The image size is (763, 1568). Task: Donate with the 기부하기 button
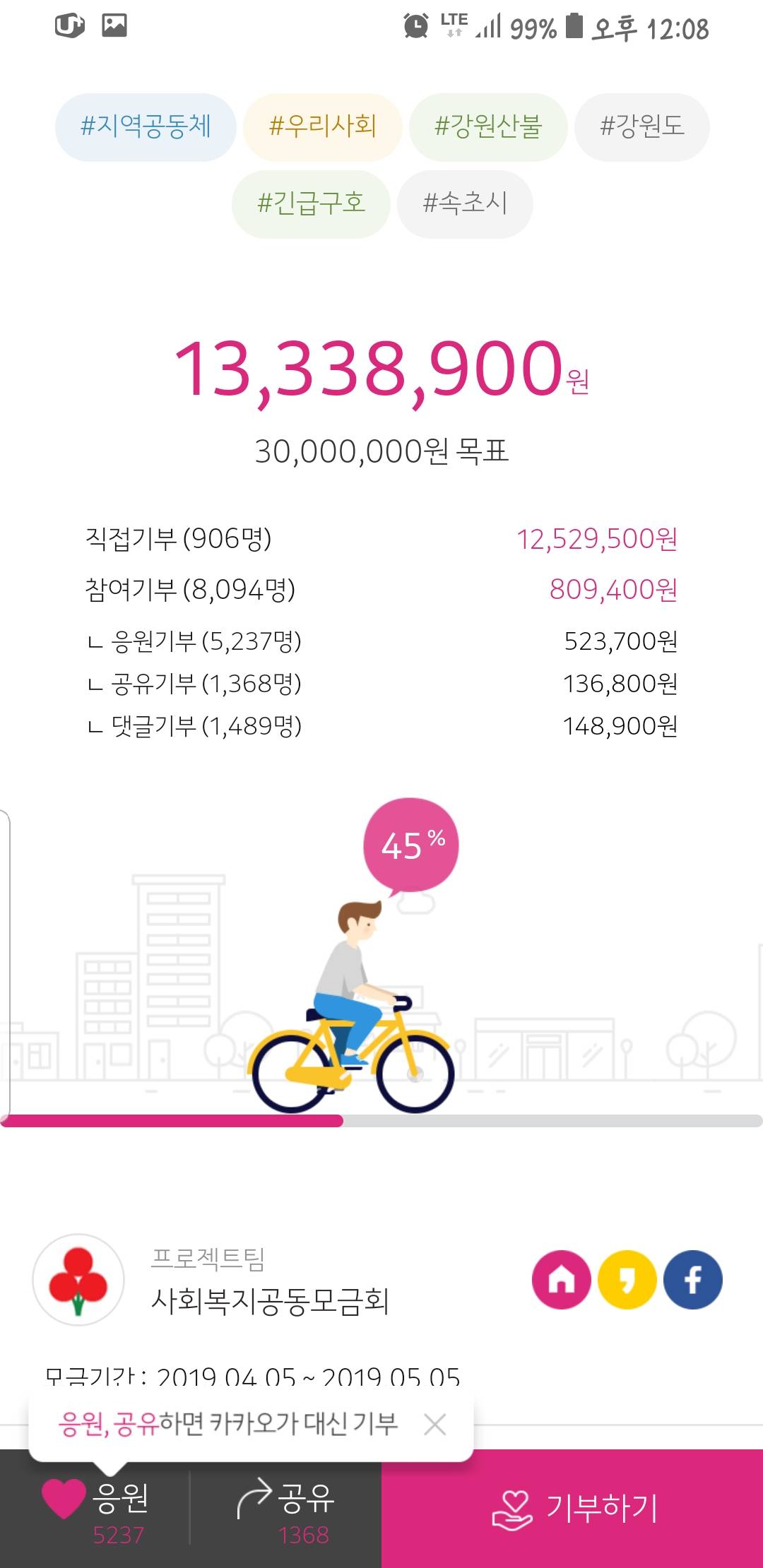[x=572, y=1509]
